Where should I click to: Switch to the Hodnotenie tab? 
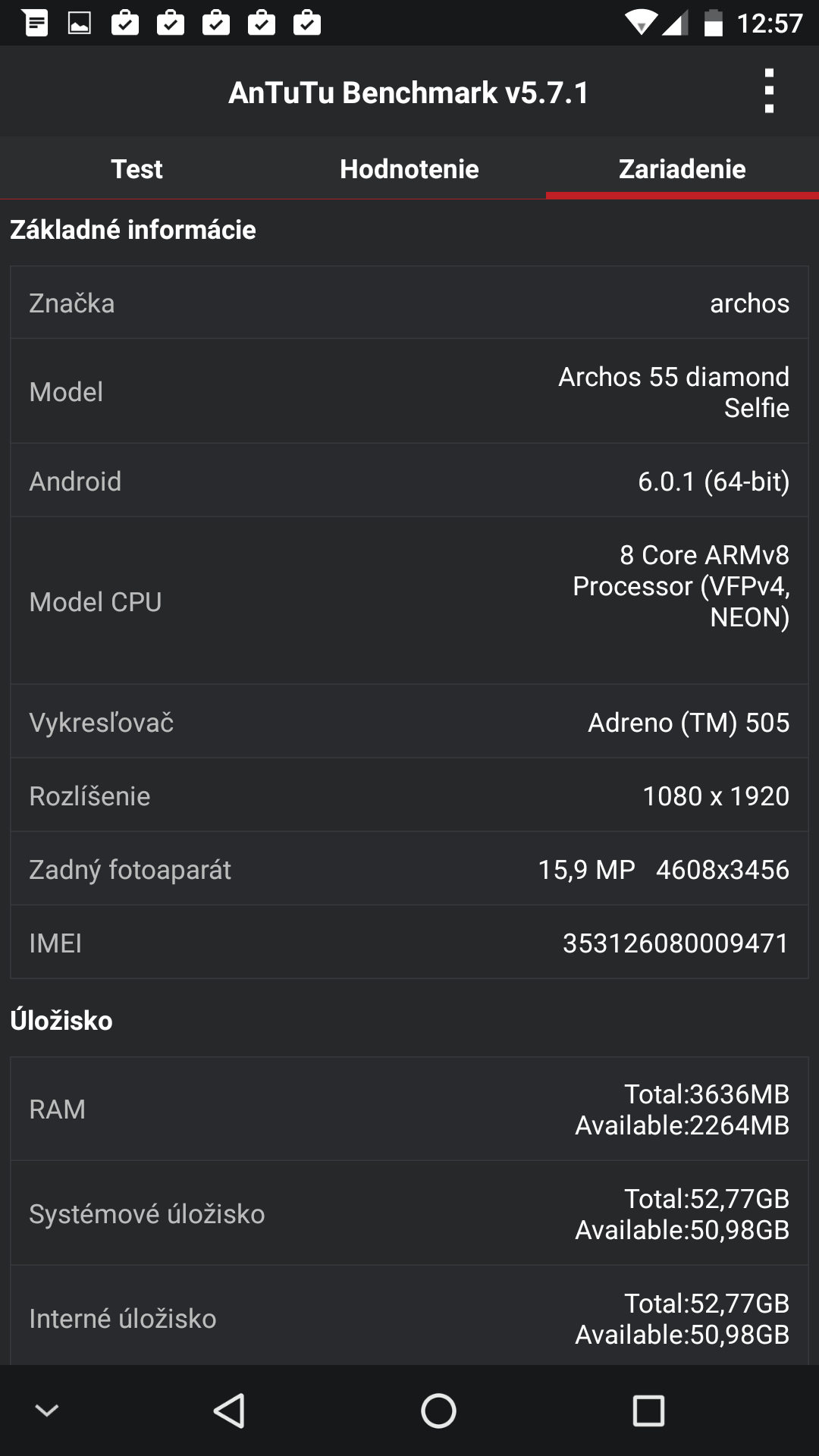point(409,168)
